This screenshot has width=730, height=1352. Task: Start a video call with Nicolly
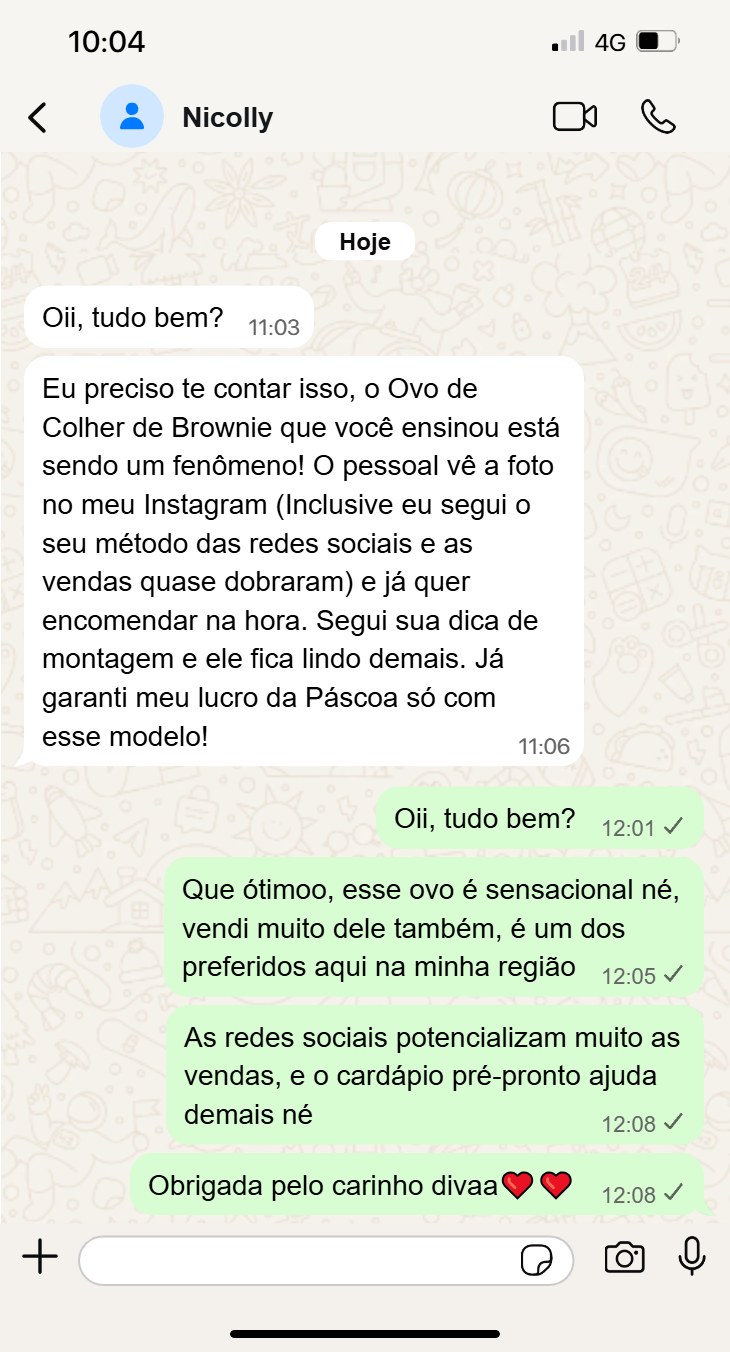click(575, 117)
